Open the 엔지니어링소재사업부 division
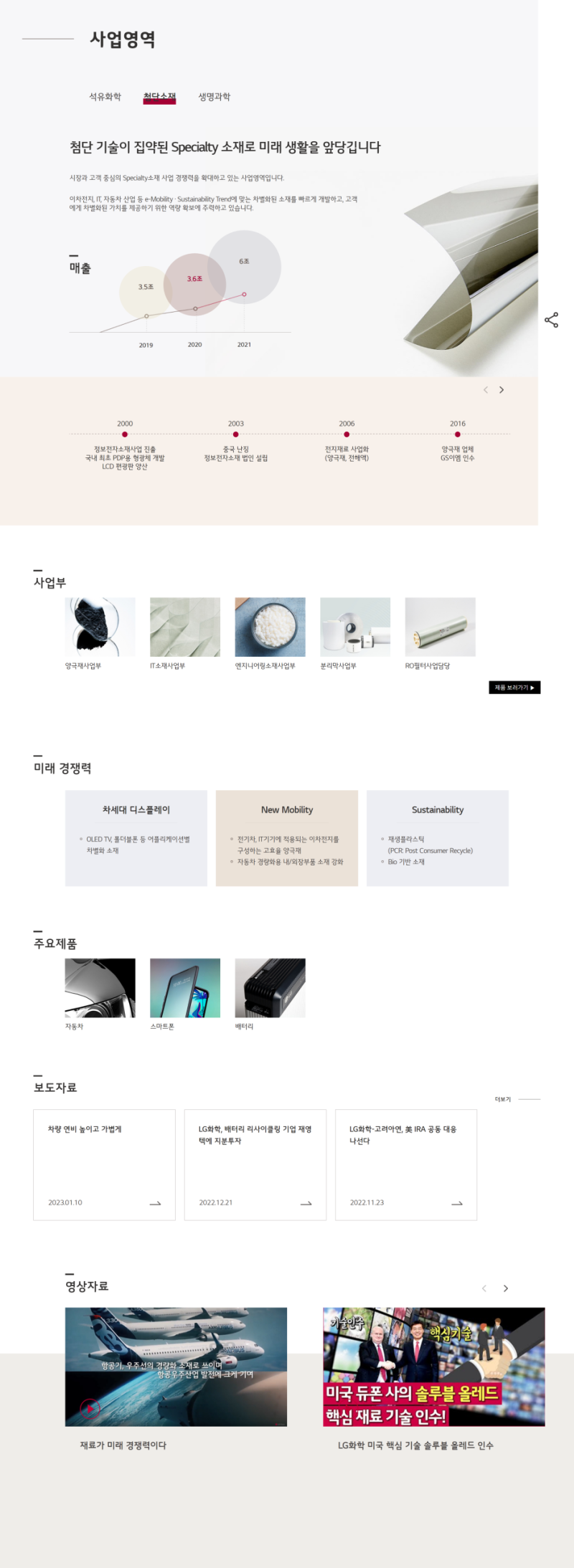This screenshot has height=1568, width=574. point(270,627)
